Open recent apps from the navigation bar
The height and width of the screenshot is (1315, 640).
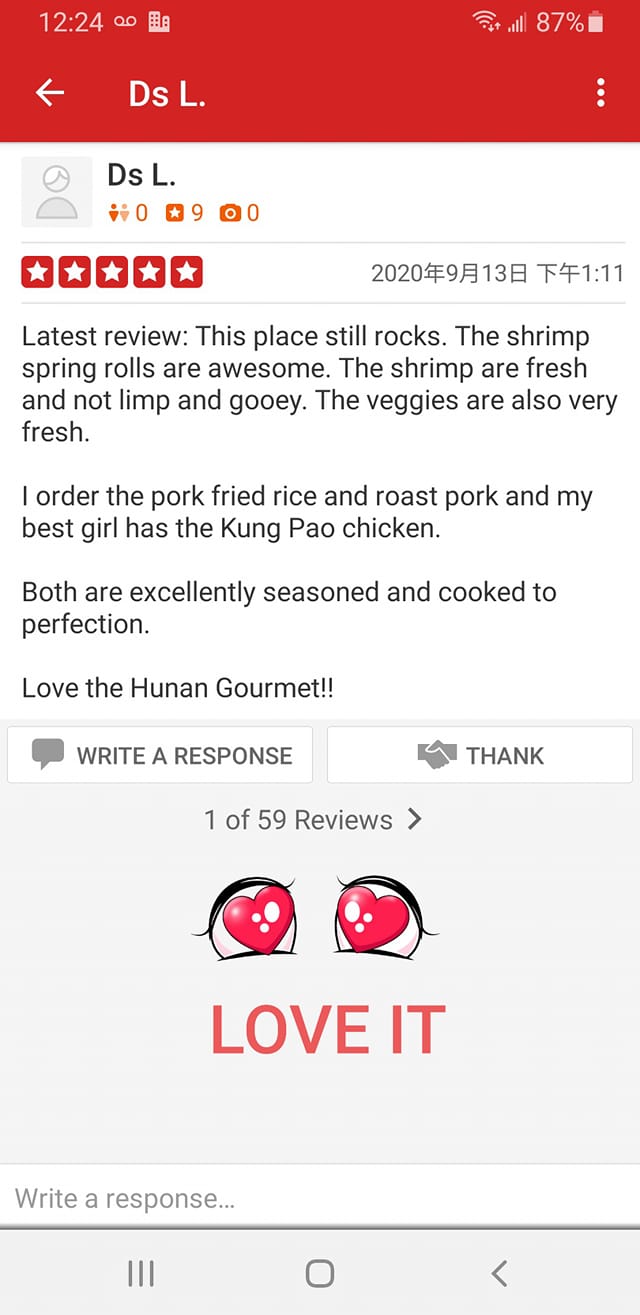pyautogui.click(x=141, y=1273)
